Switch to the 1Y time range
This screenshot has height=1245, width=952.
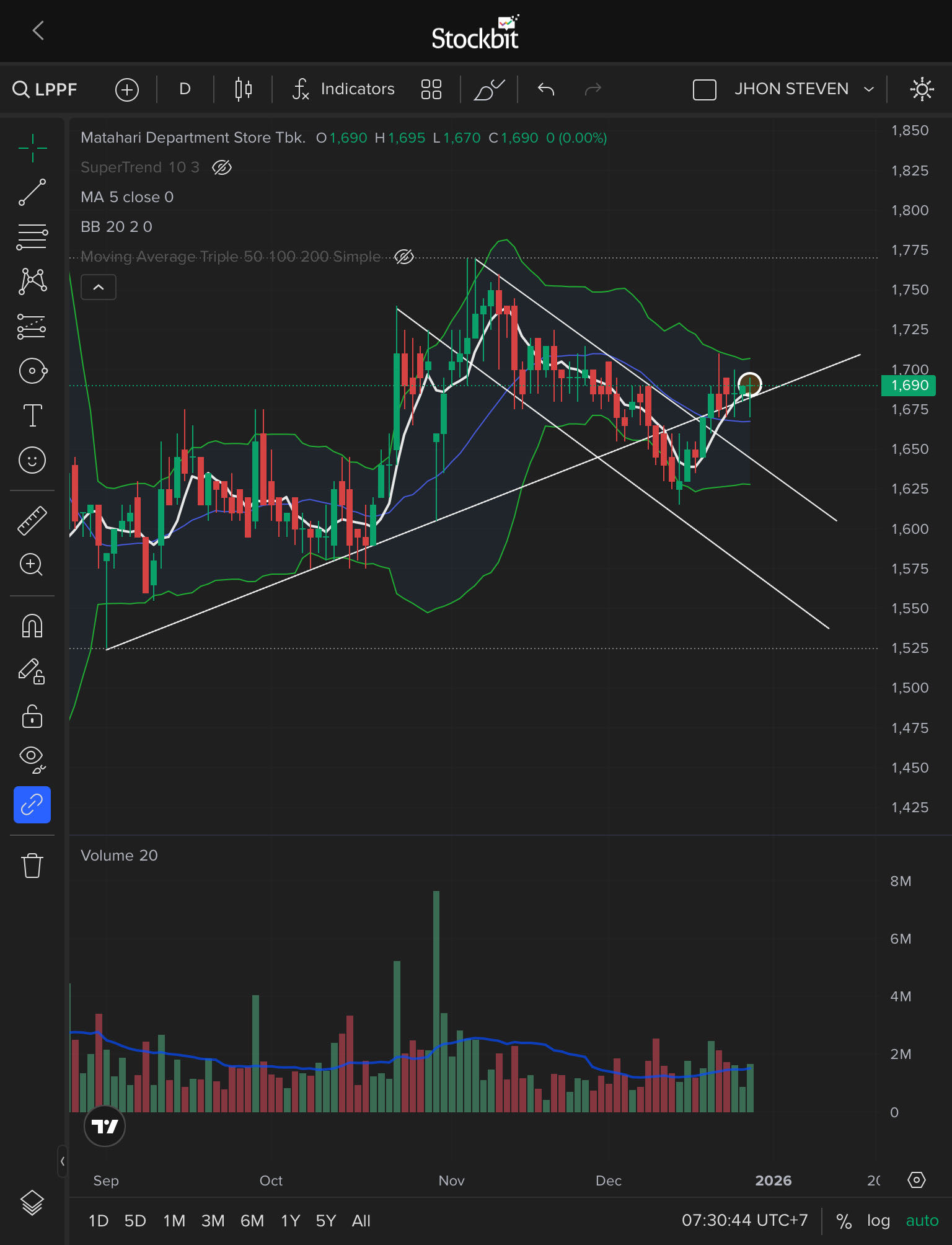click(290, 1221)
